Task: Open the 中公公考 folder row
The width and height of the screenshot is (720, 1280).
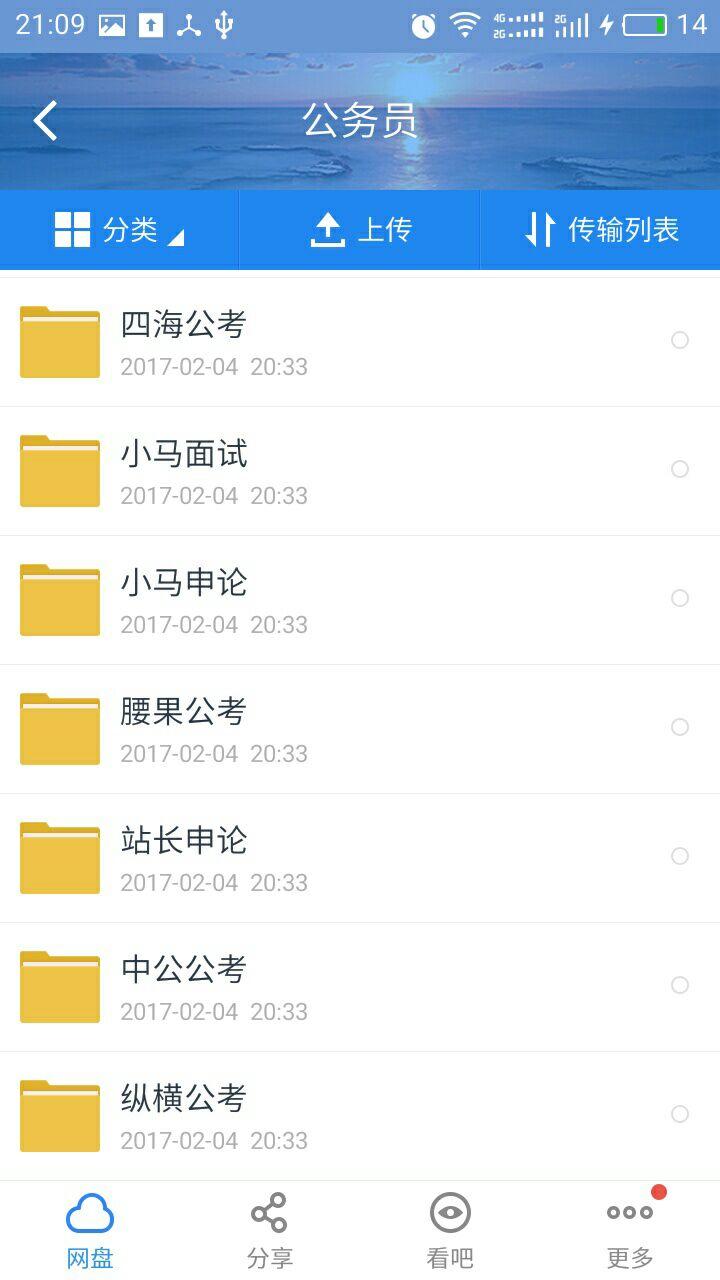Action: click(x=300, y=986)
